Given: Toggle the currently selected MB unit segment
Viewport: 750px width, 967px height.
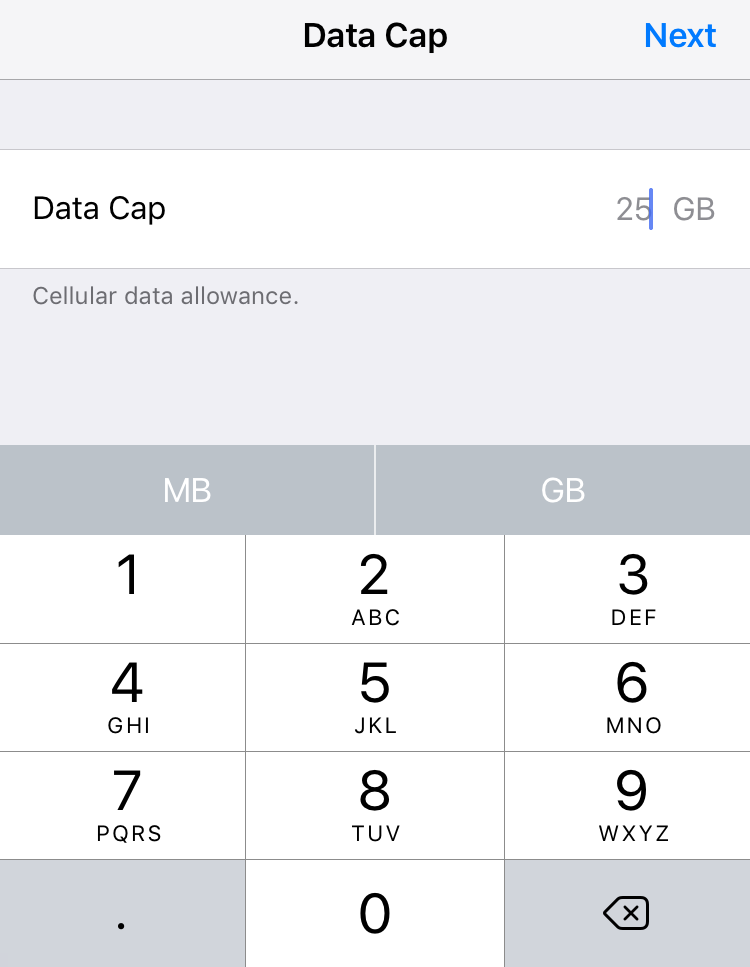Looking at the screenshot, I should [186, 490].
